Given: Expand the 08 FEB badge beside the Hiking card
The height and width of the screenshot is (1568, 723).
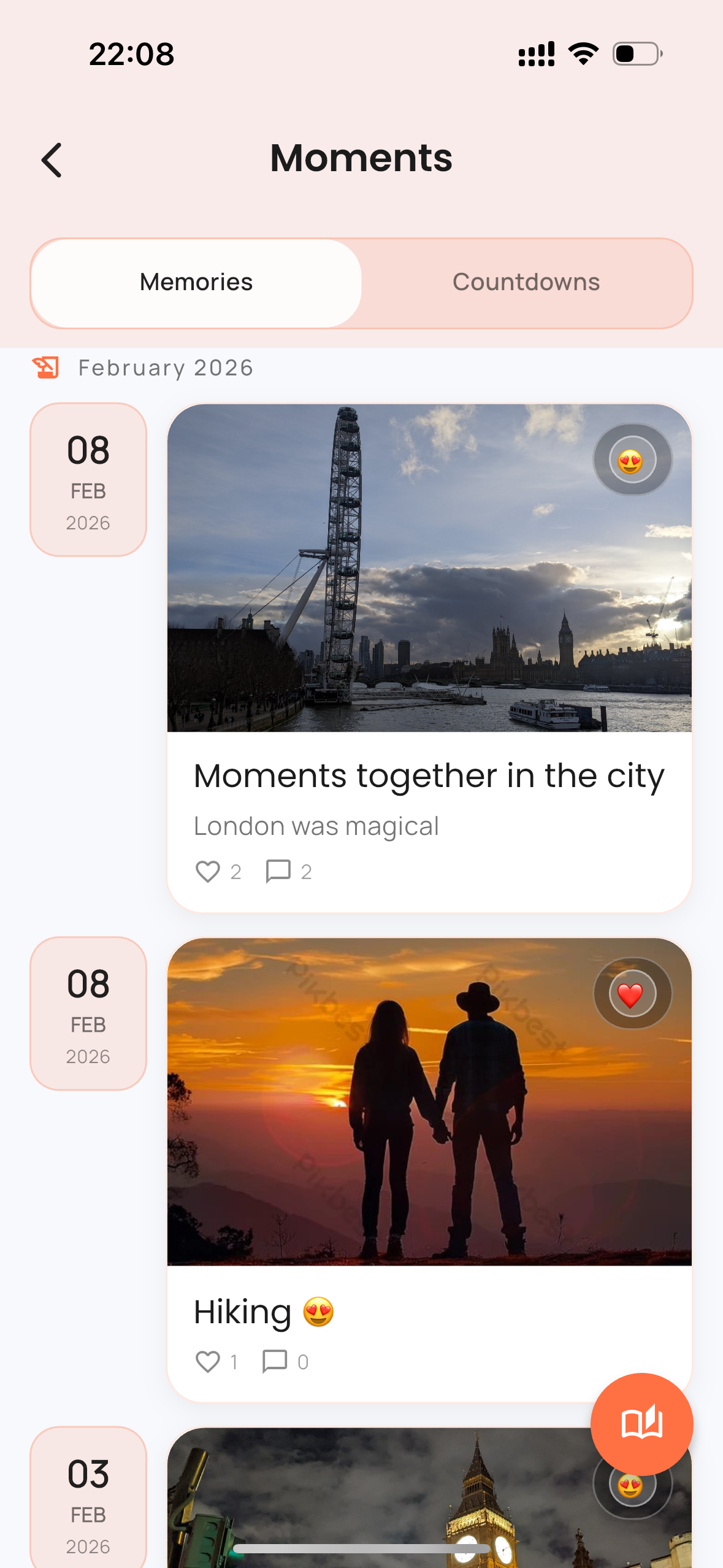Looking at the screenshot, I should [88, 1012].
